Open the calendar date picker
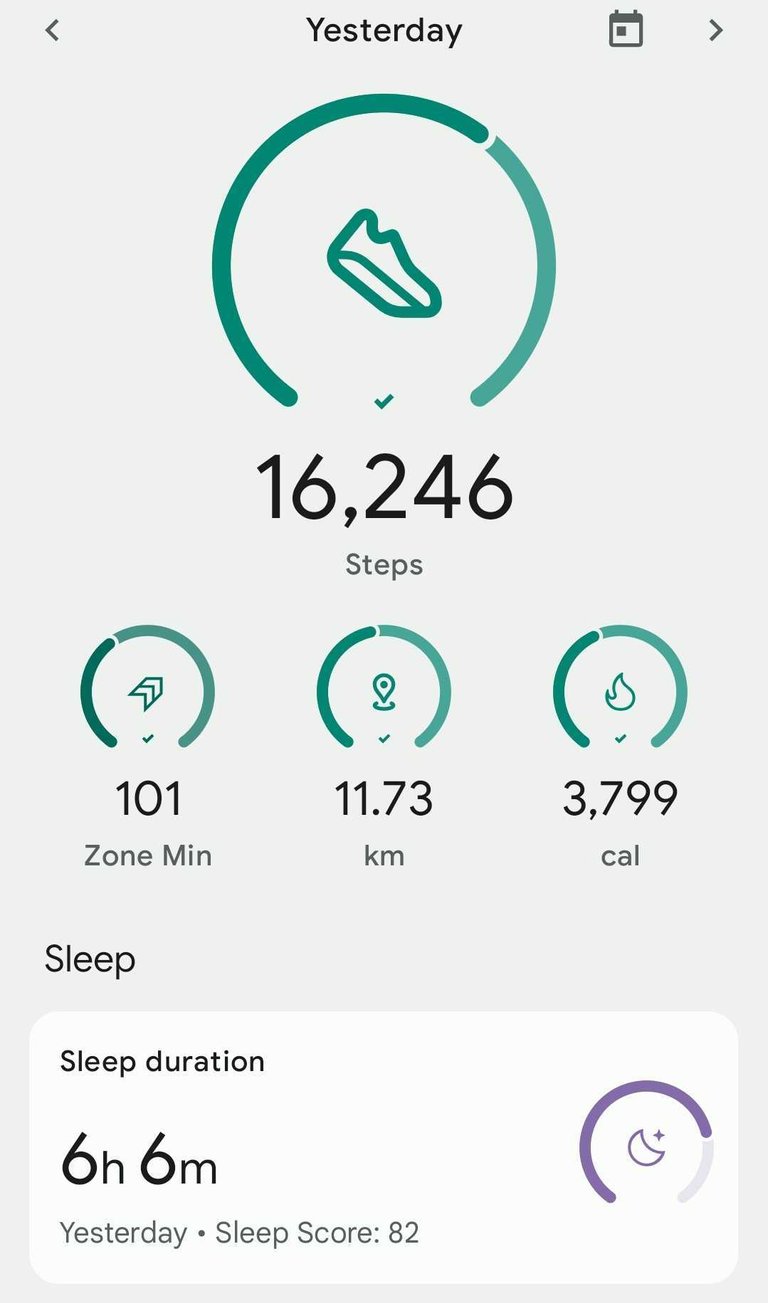This screenshot has height=1303, width=768. click(625, 30)
